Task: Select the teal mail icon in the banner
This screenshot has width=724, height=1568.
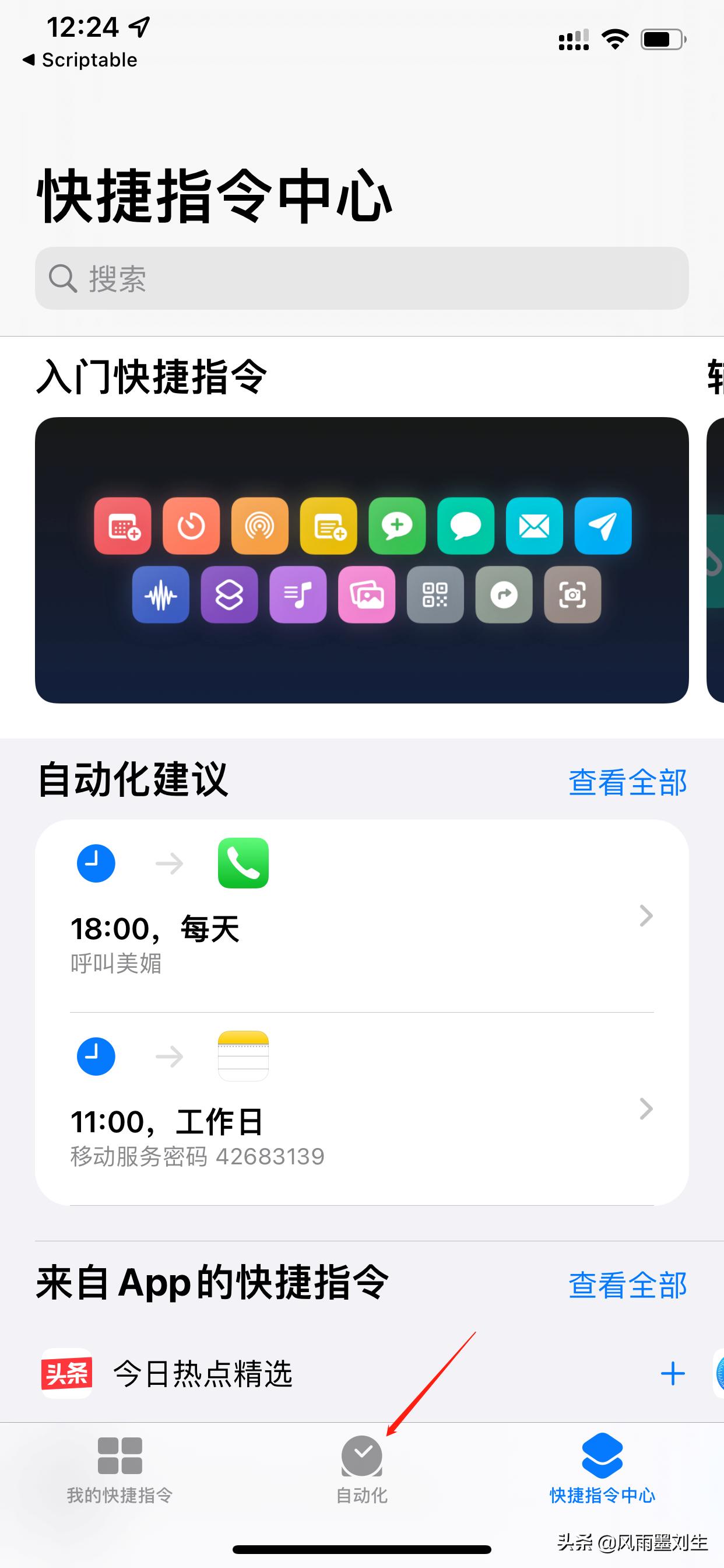Action: (533, 527)
